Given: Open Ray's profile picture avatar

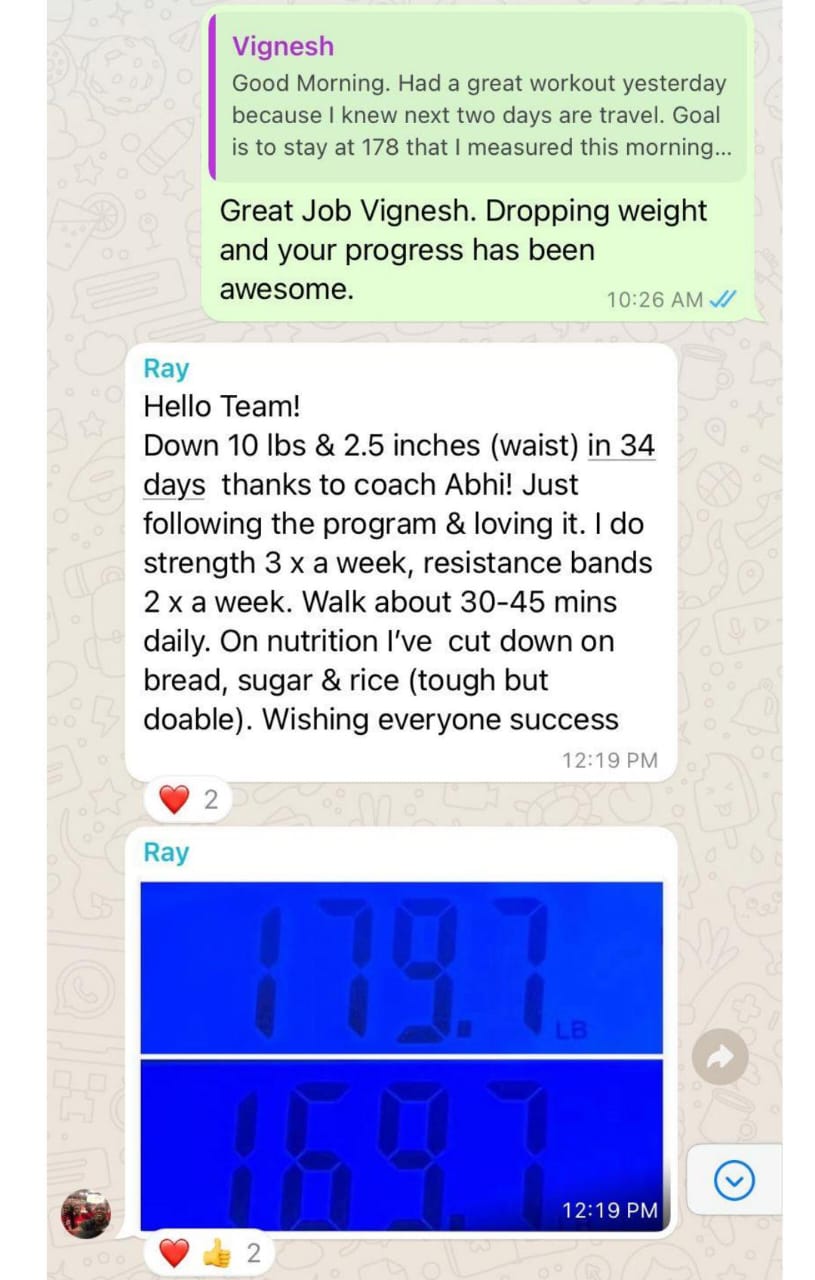Looking at the screenshot, I should click(85, 1213).
